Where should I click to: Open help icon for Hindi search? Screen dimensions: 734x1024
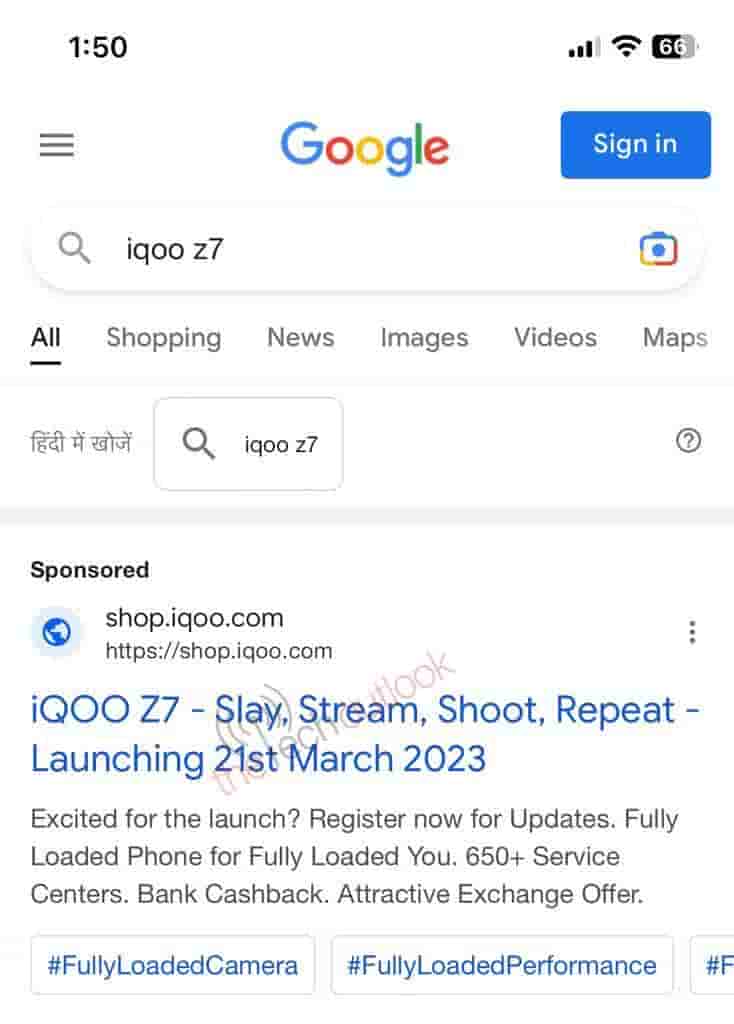(x=688, y=441)
